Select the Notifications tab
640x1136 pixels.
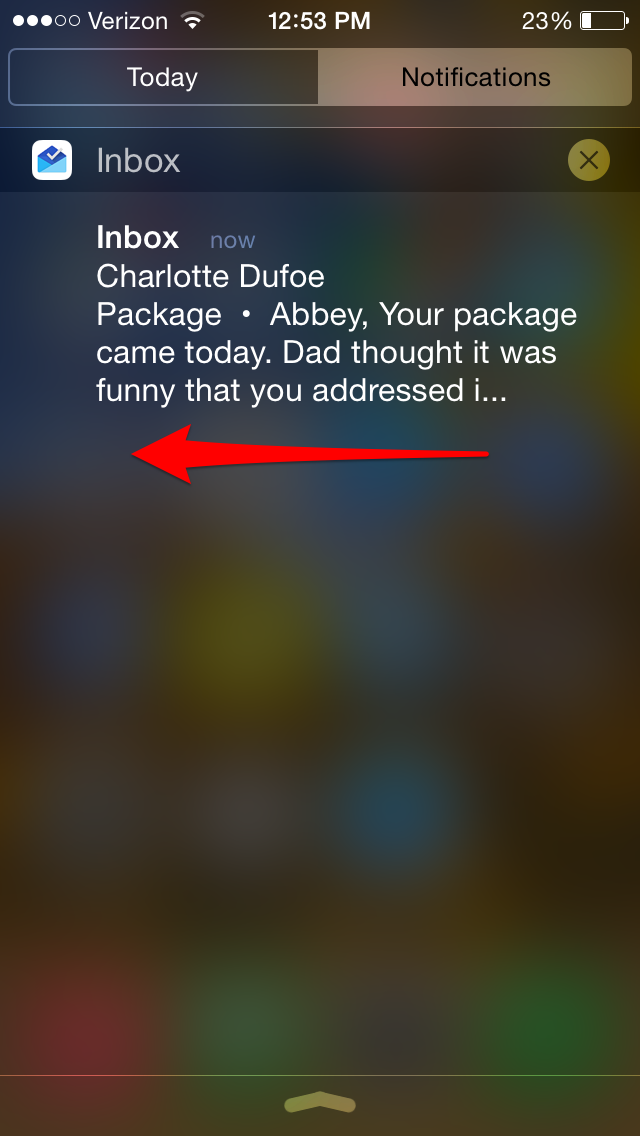tap(475, 77)
